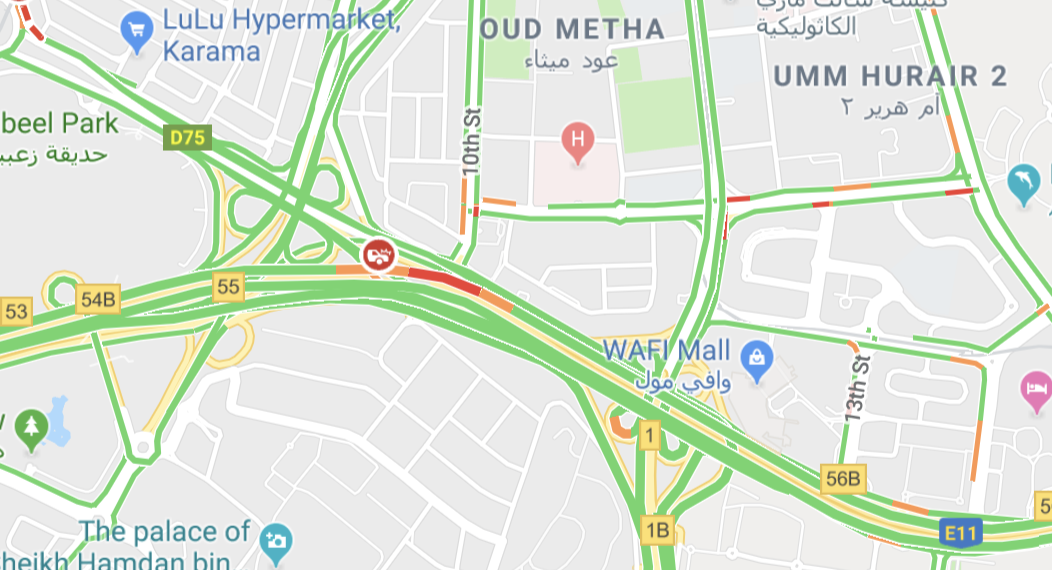Open the Sheikh Hamdan palace camera pin
1052x570 pixels.
pos(274,541)
